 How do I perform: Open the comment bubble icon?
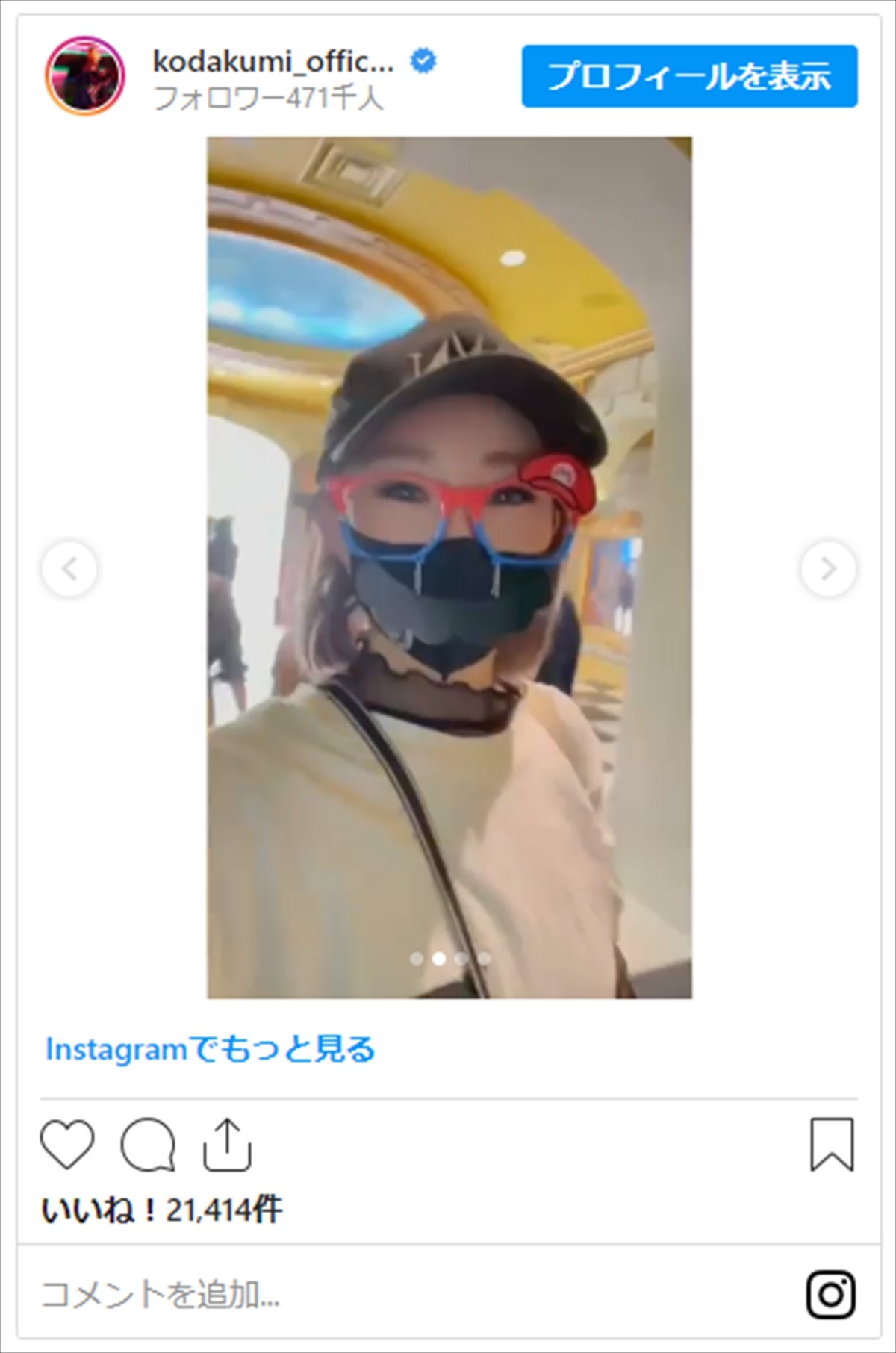148,1145
